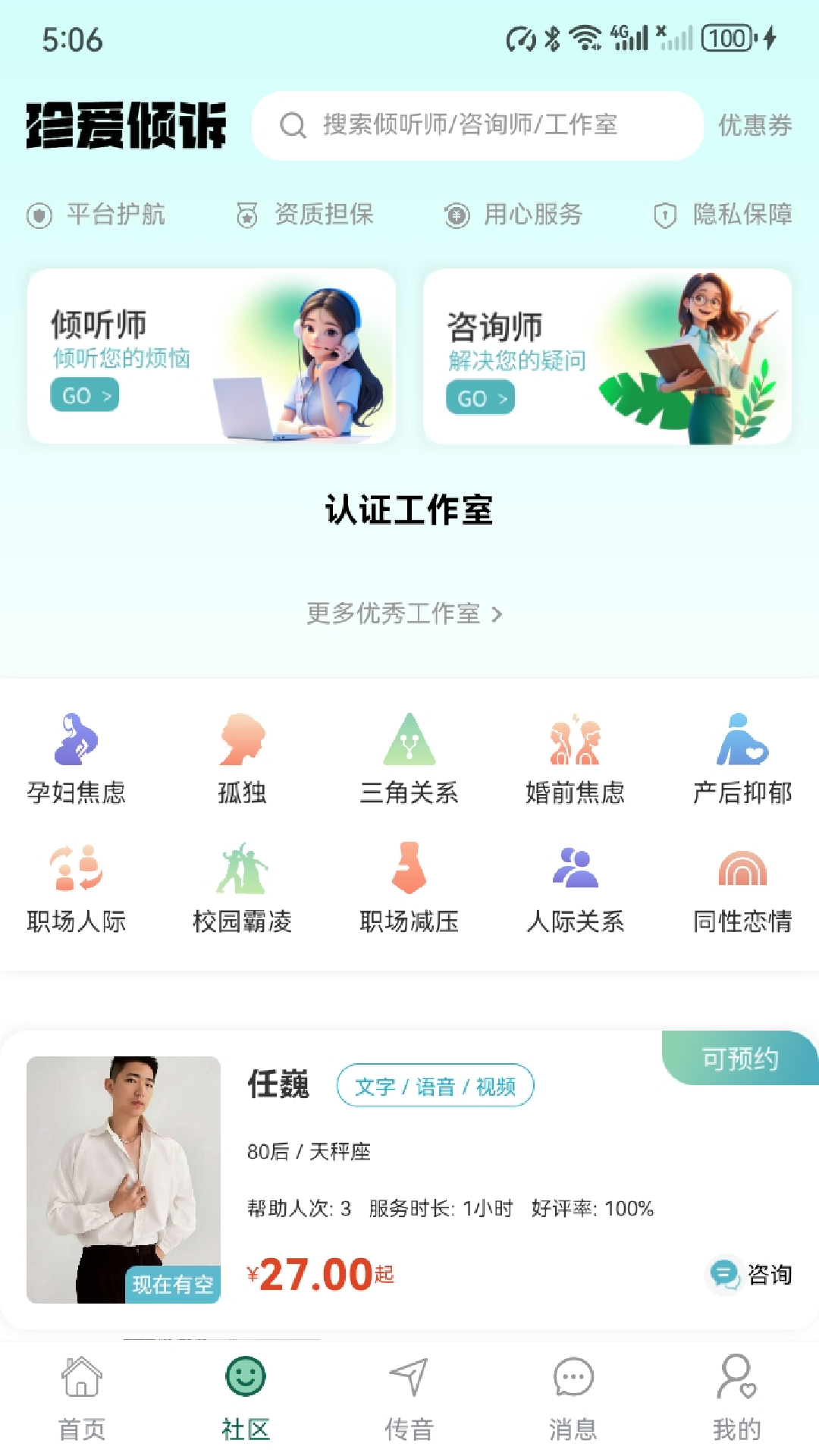Open the 人际关系 topic

(x=575, y=887)
